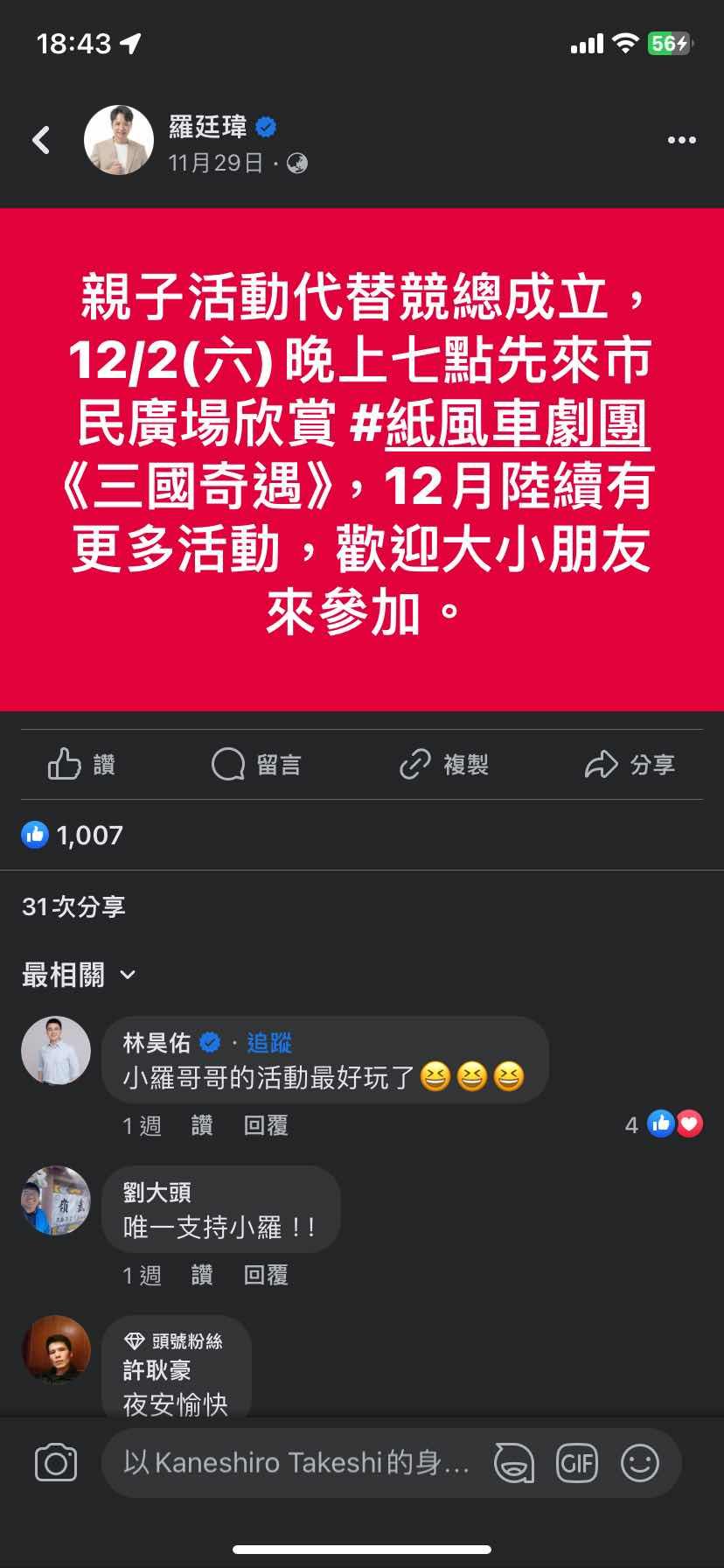Screen dimensions: 724x1568
Task: Copy post link via 複製
Action: (x=443, y=765)
